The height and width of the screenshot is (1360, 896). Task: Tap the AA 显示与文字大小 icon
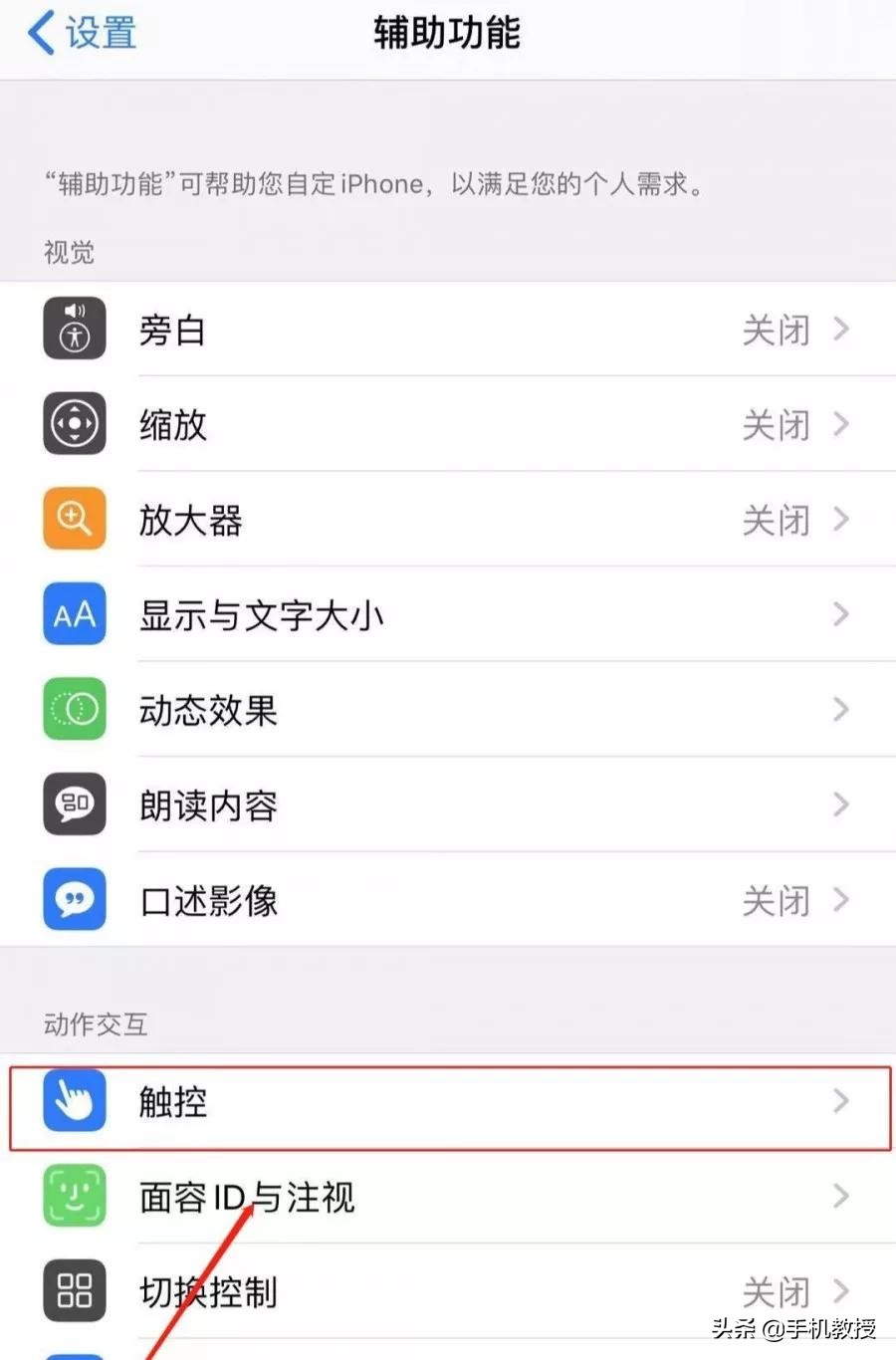[x=74, y=614]
